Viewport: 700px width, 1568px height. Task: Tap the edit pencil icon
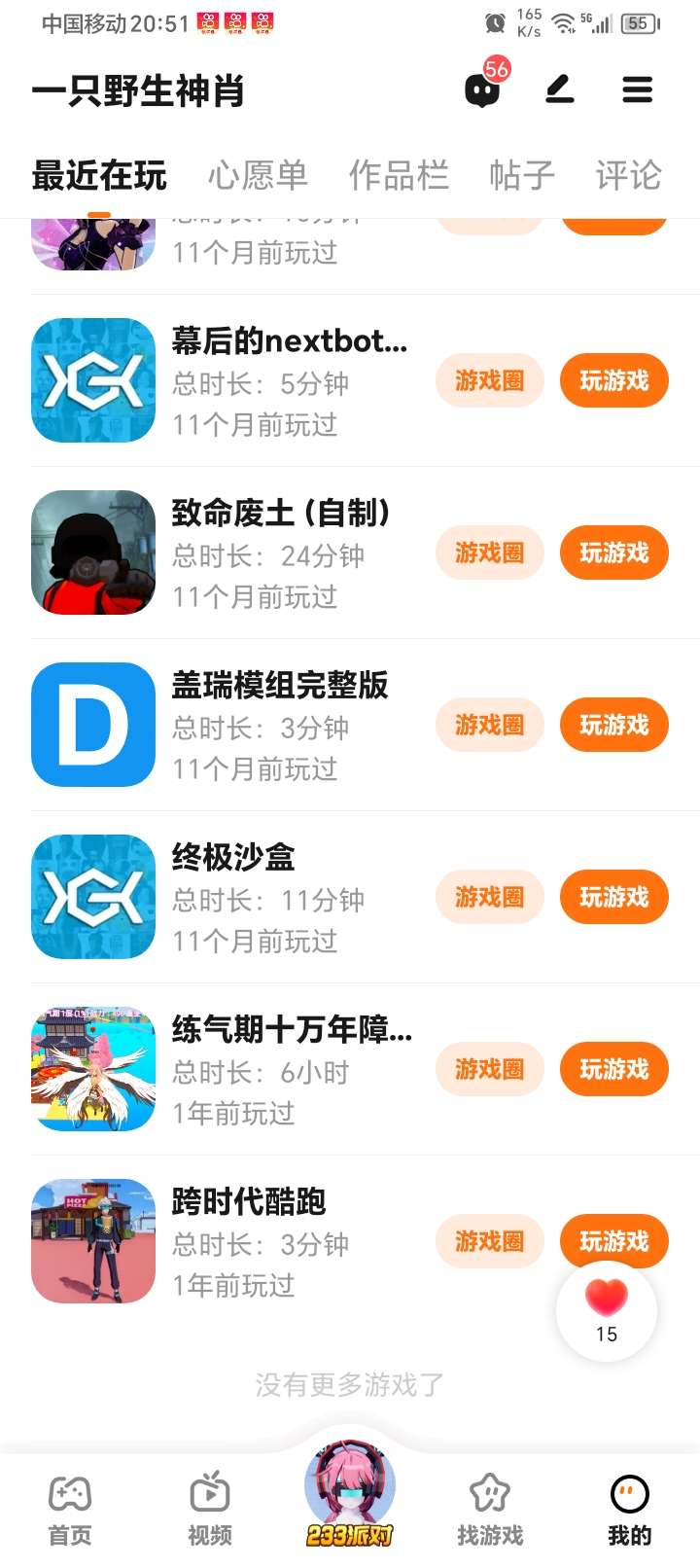[x=559, y=90]
